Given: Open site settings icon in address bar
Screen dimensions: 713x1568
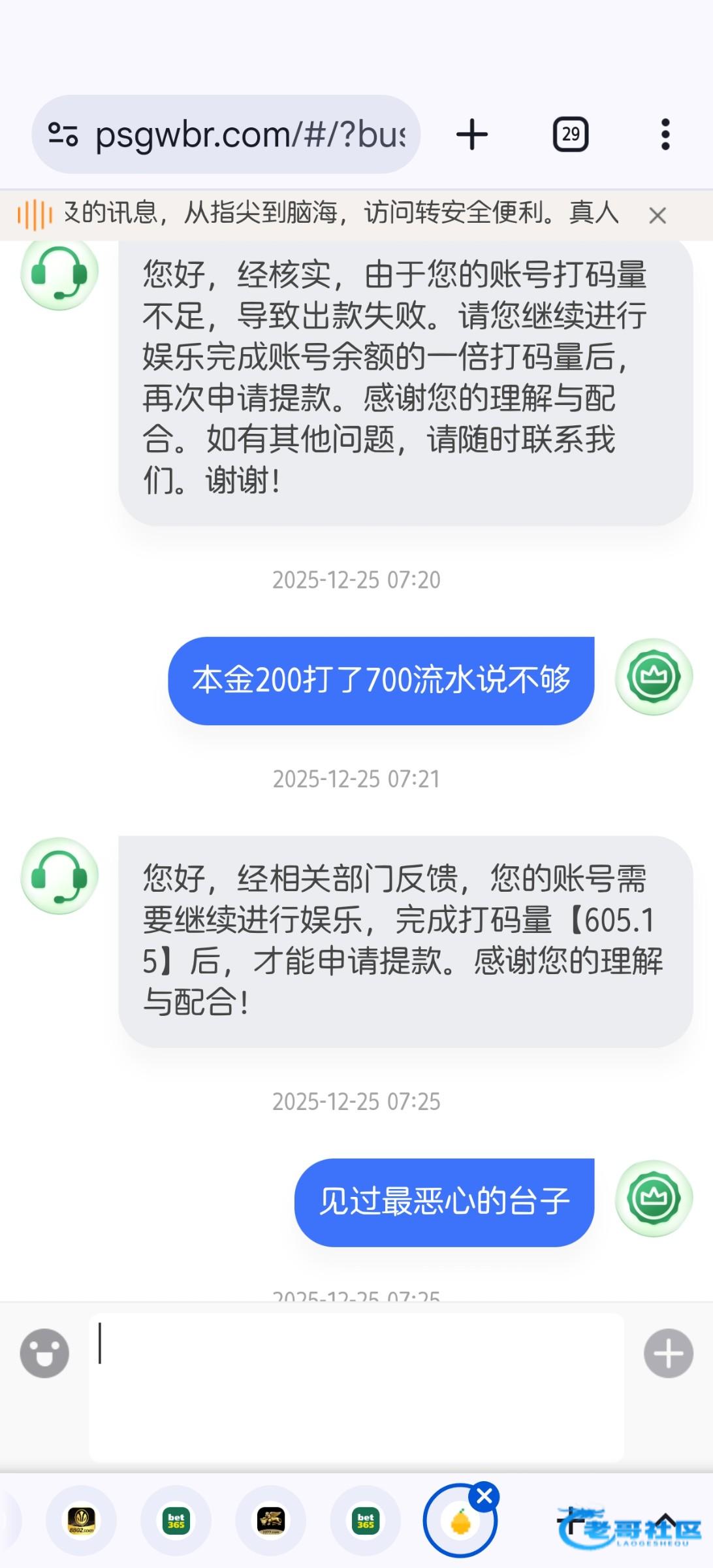Looking at the screenshot, I should pos(63,135).
